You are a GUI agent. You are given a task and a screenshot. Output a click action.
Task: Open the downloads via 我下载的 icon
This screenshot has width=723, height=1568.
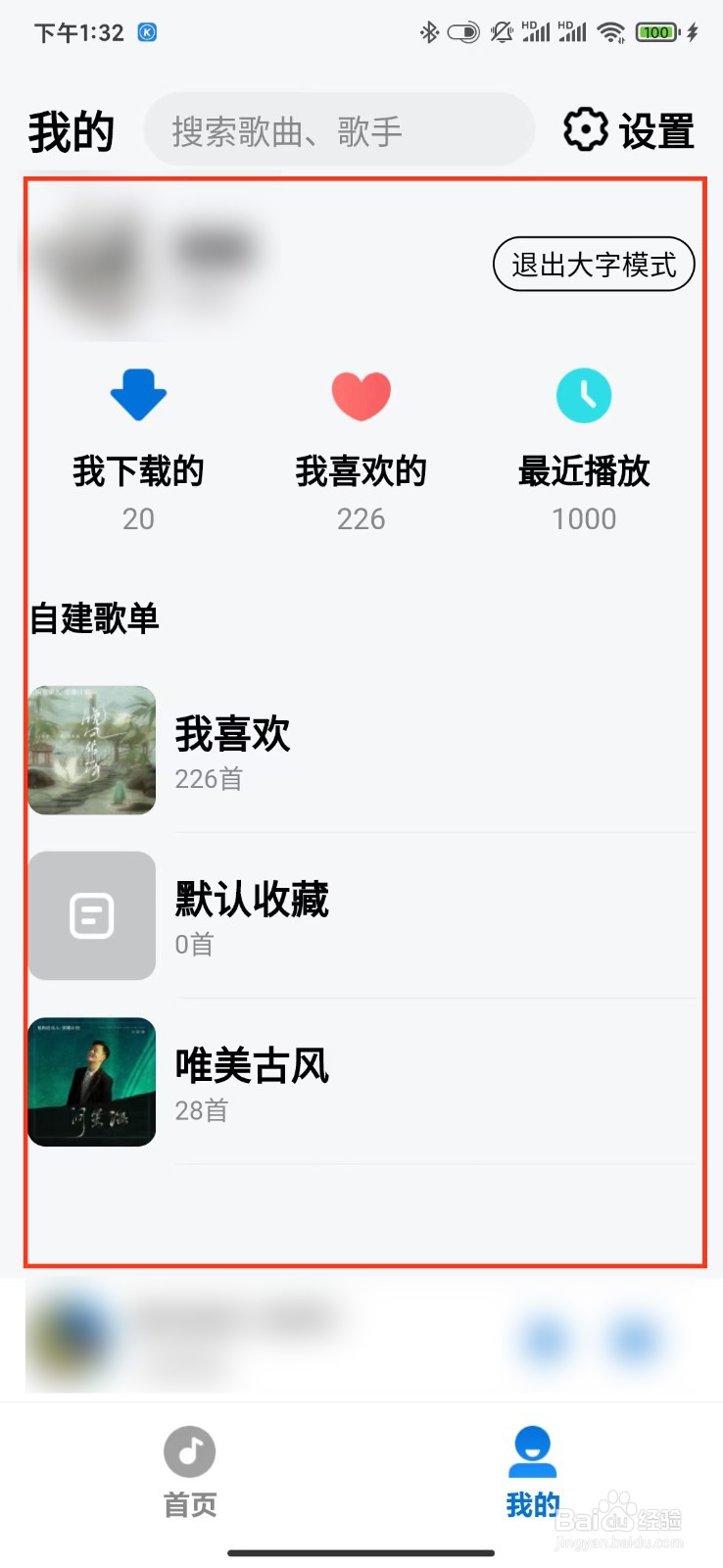[137, 395]
